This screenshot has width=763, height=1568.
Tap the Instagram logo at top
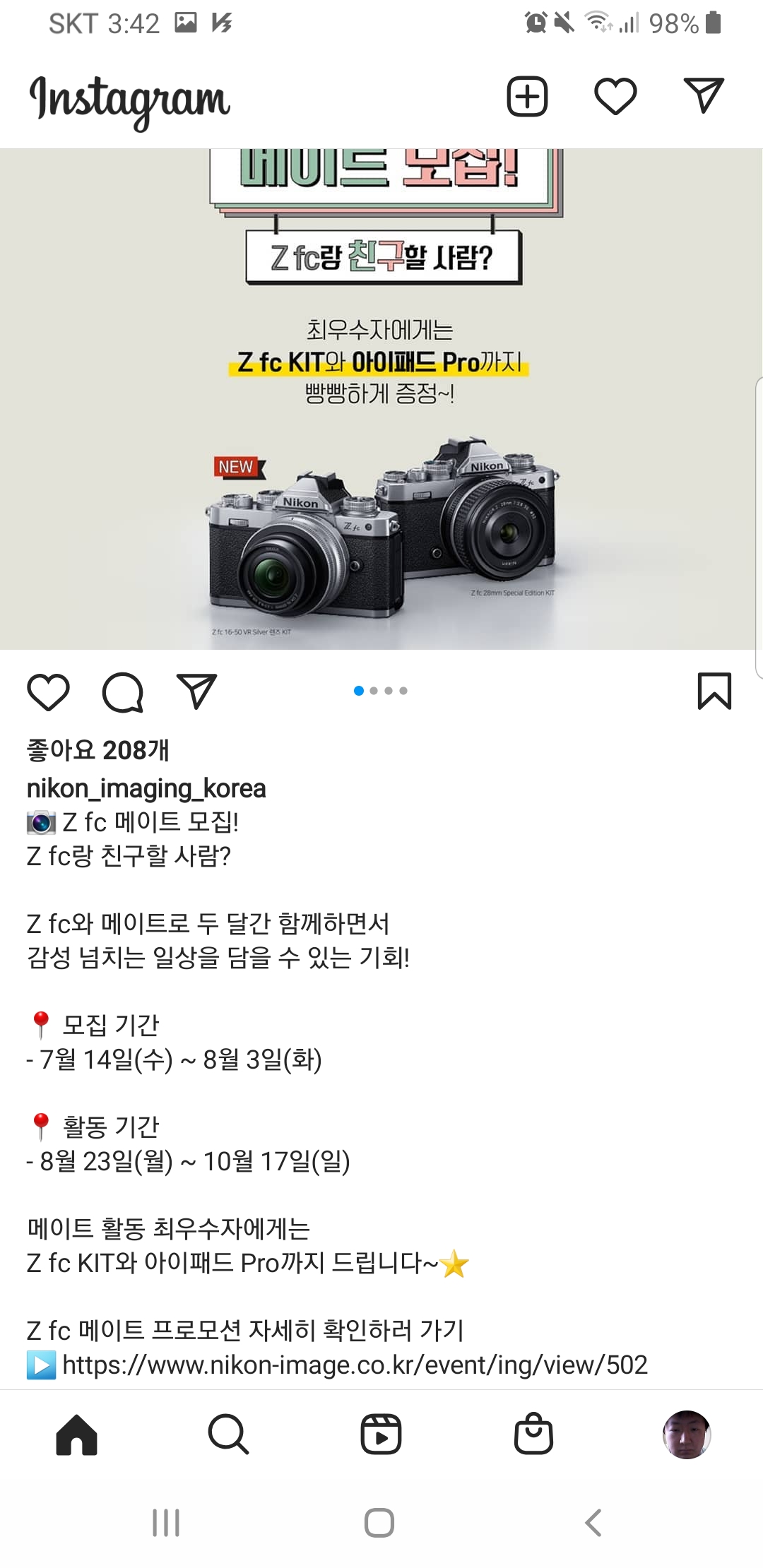click(x=130, y=100)
